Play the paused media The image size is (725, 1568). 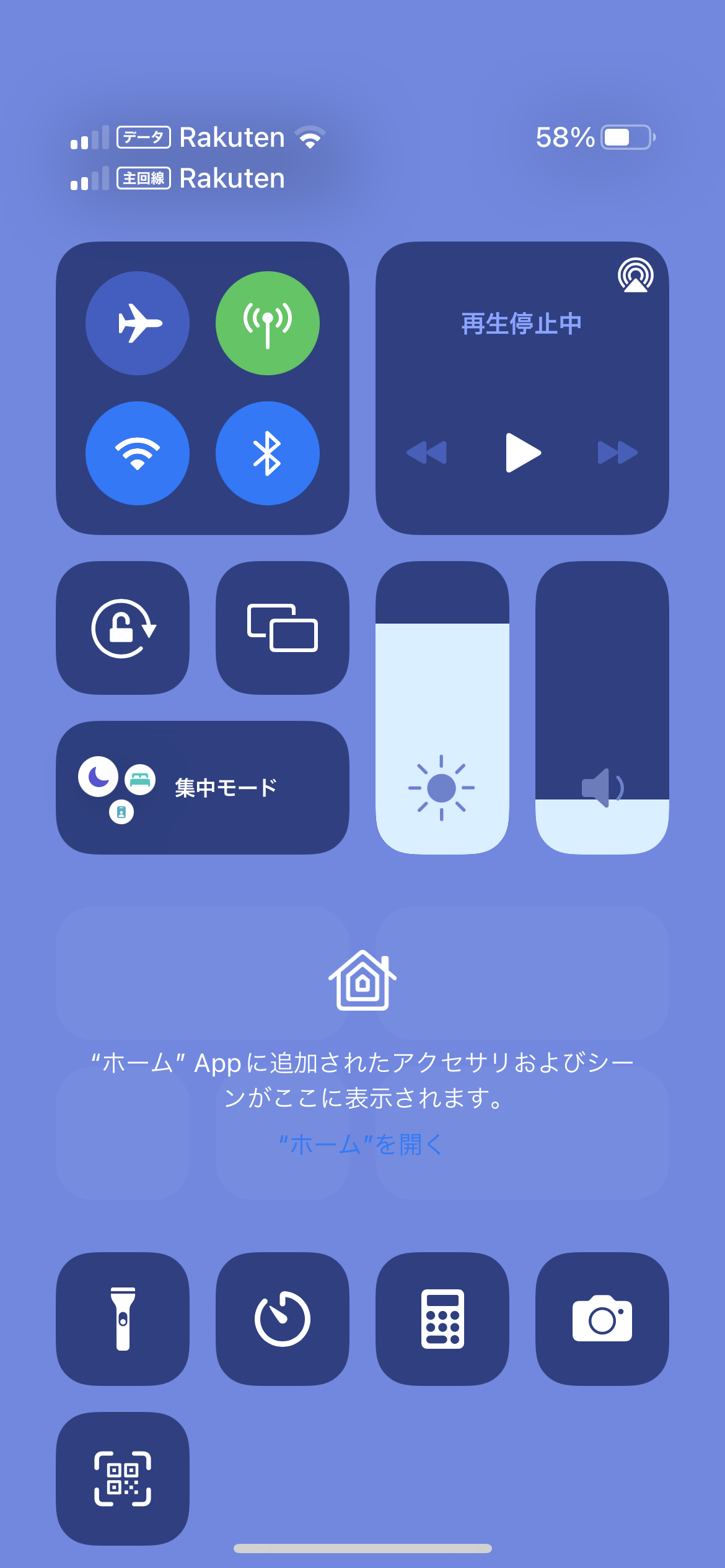click(522, 453)
